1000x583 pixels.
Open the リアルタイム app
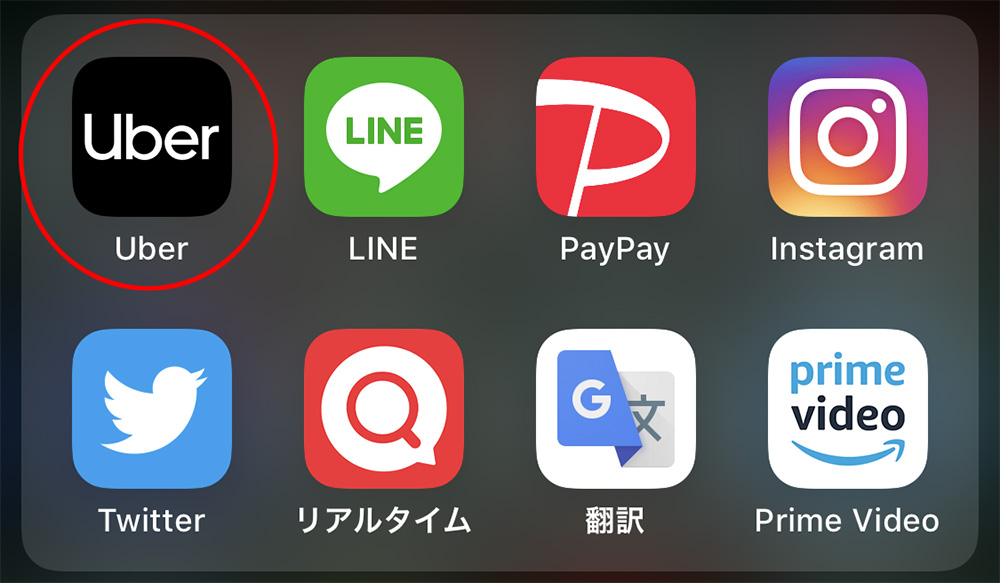[384, 408]
